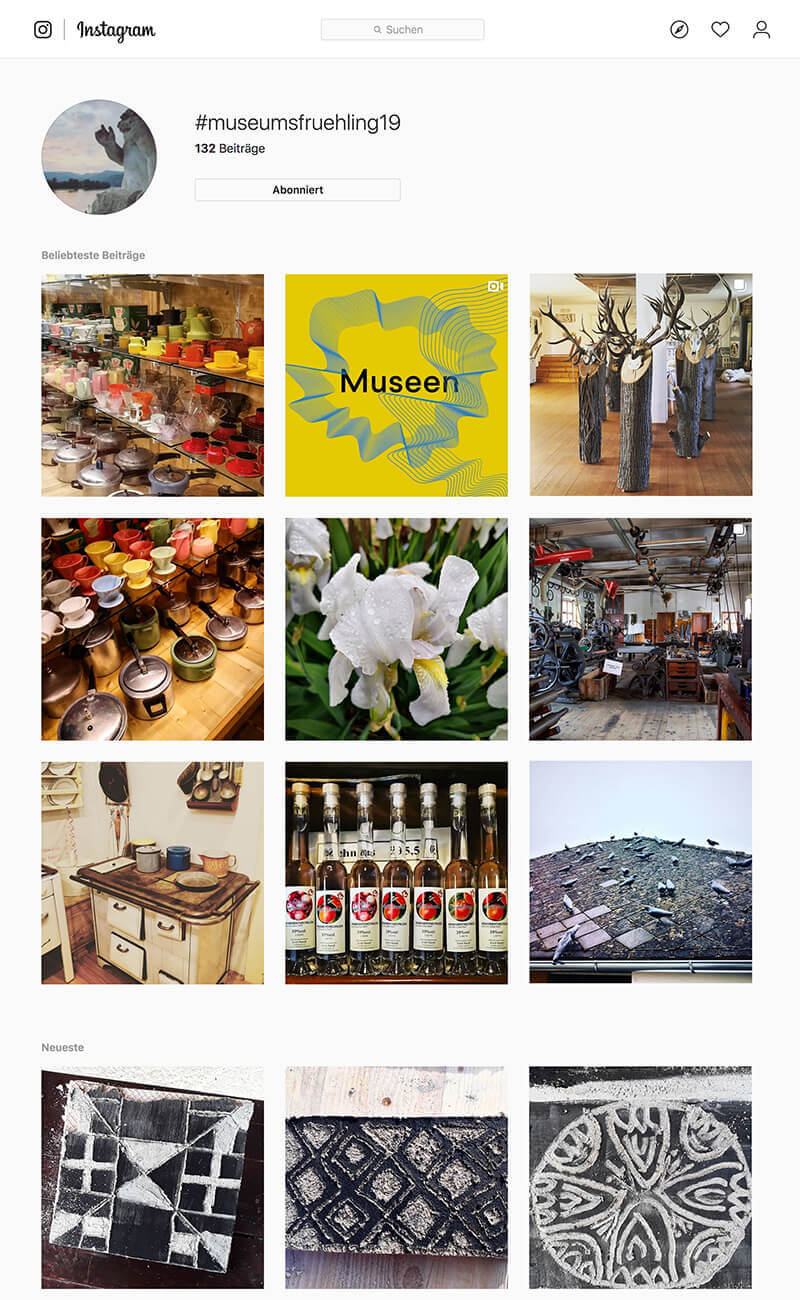This screenshot has width=800, height=1300.
Task: Tap the Suchen search field
Action: [402, 30]
